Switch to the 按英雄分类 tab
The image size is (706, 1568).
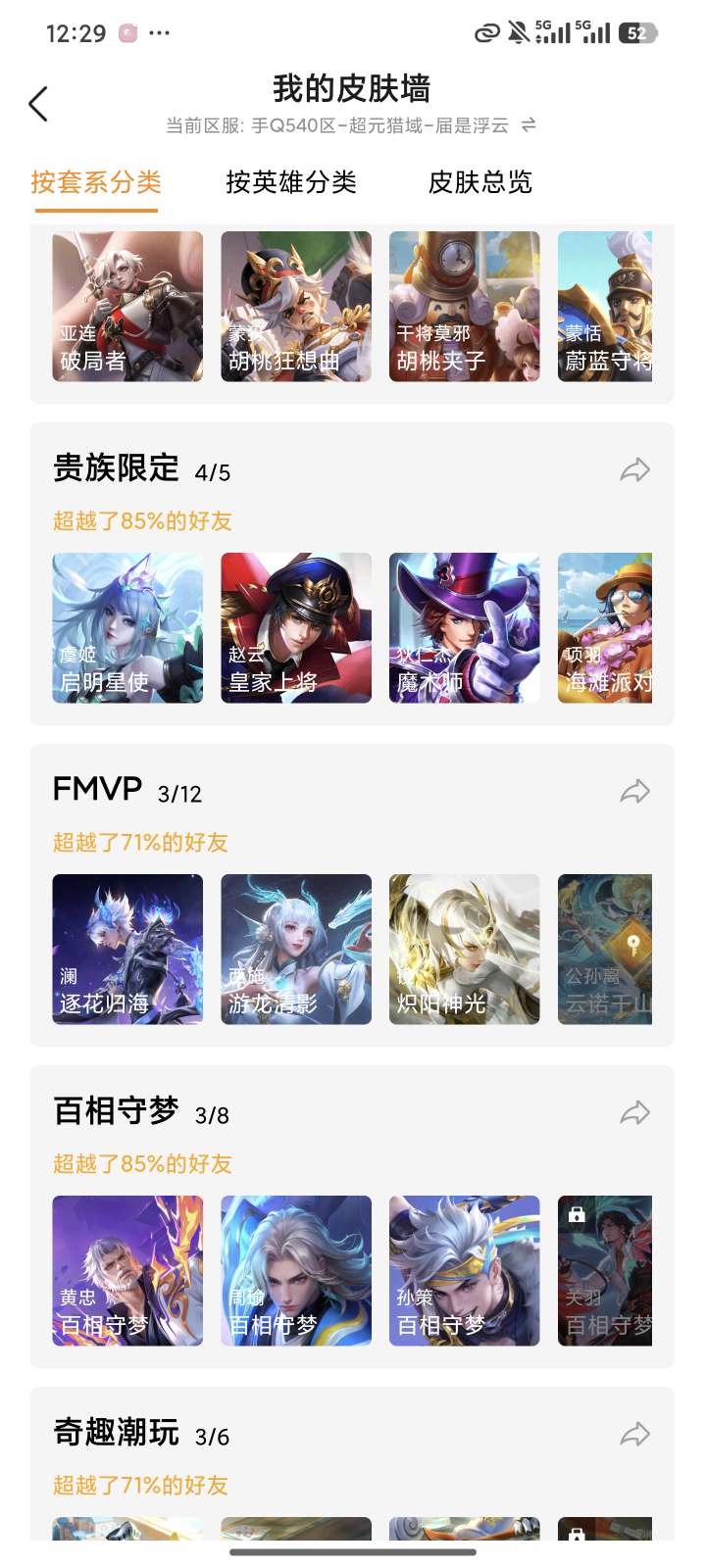[x=291, y=182]
